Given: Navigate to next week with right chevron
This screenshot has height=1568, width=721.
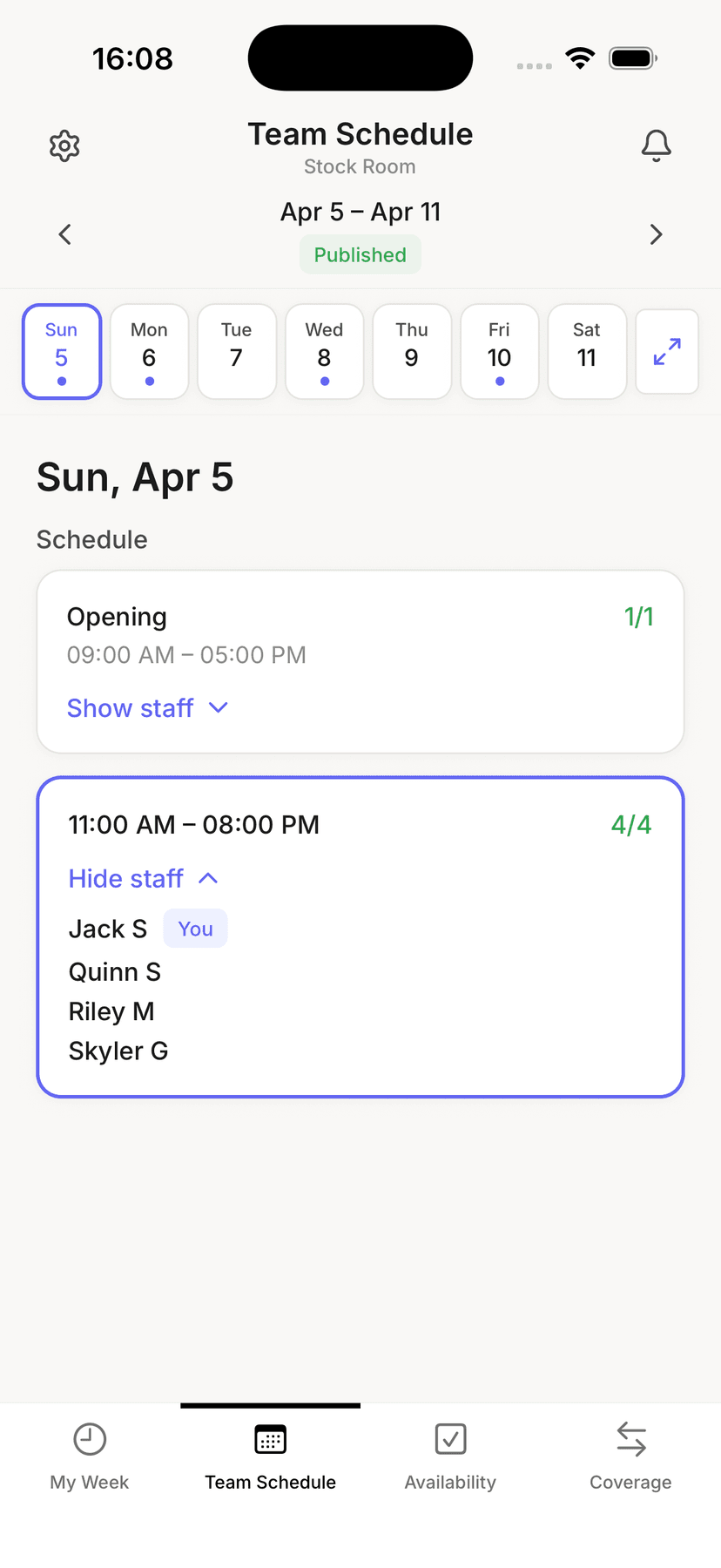Looking at the screenshot, I should (656, 233).
